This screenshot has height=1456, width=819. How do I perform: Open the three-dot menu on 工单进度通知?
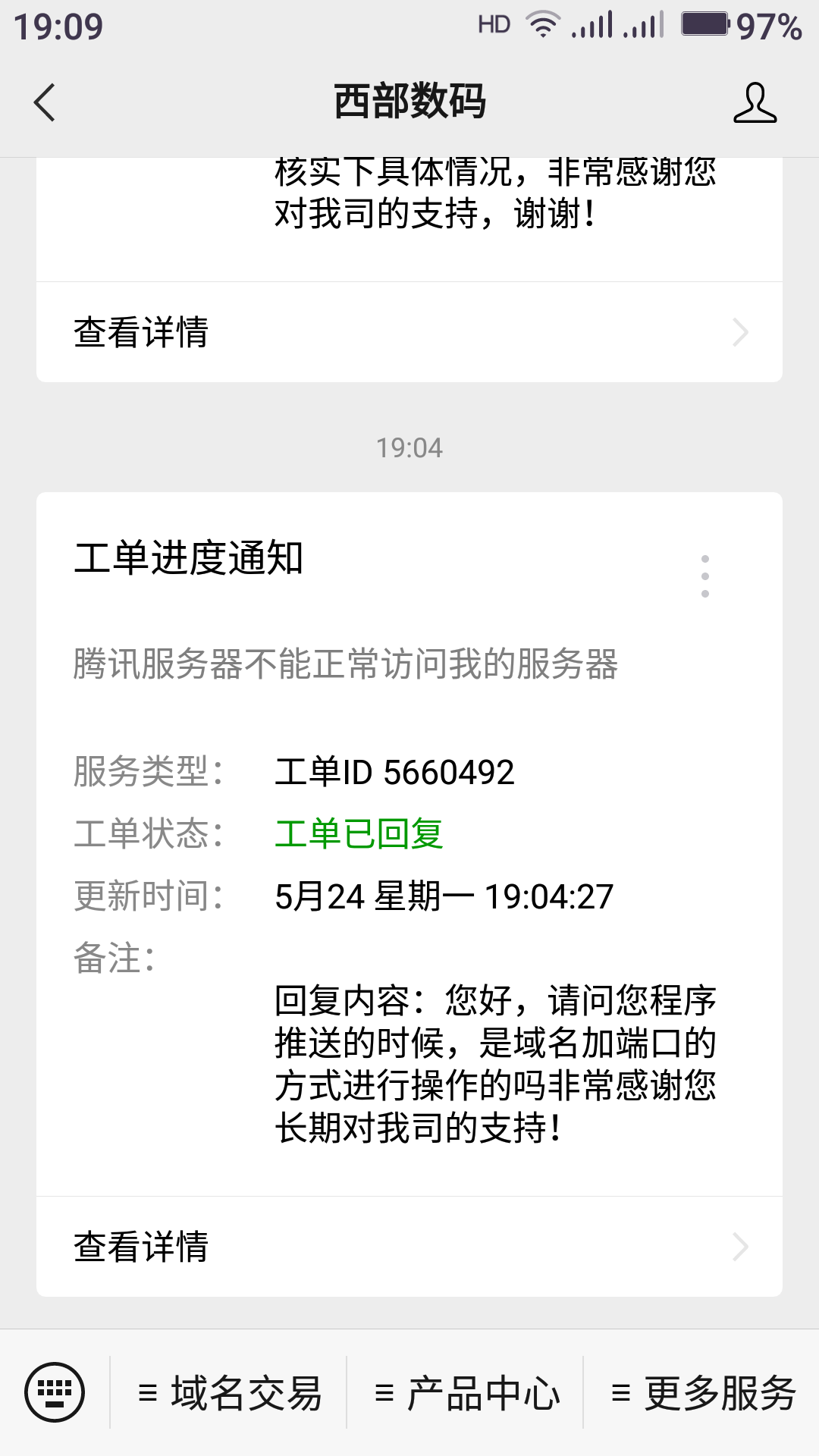tap(705, 576)
